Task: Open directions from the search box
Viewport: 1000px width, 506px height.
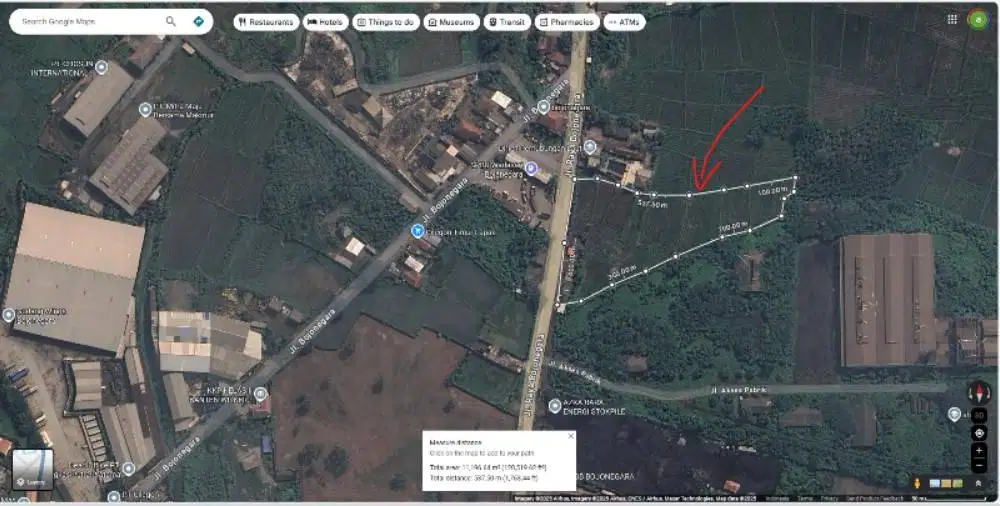Action: click(x=199, y=21)
